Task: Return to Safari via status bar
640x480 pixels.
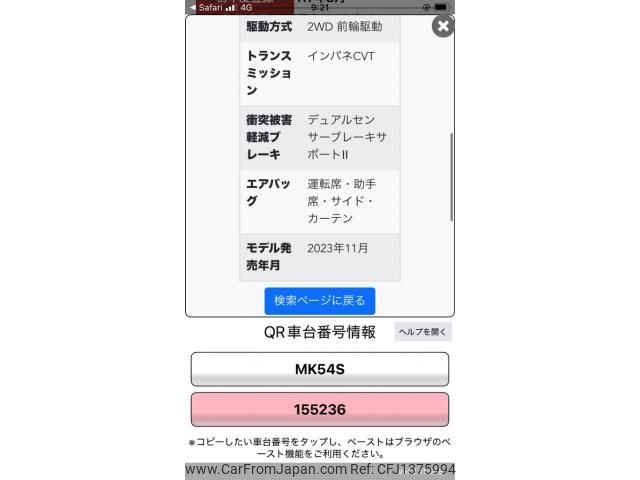Action: 209,7
